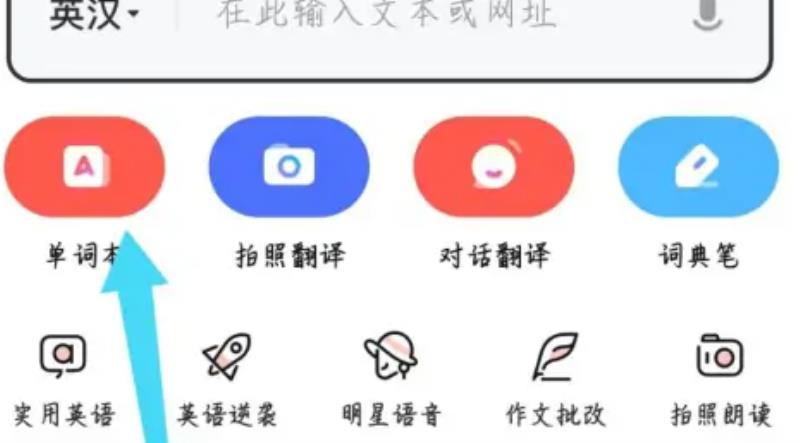The image size is (800, 443).
Task: Launch 拍照朗读 photo reading
Action: [719, 358]
